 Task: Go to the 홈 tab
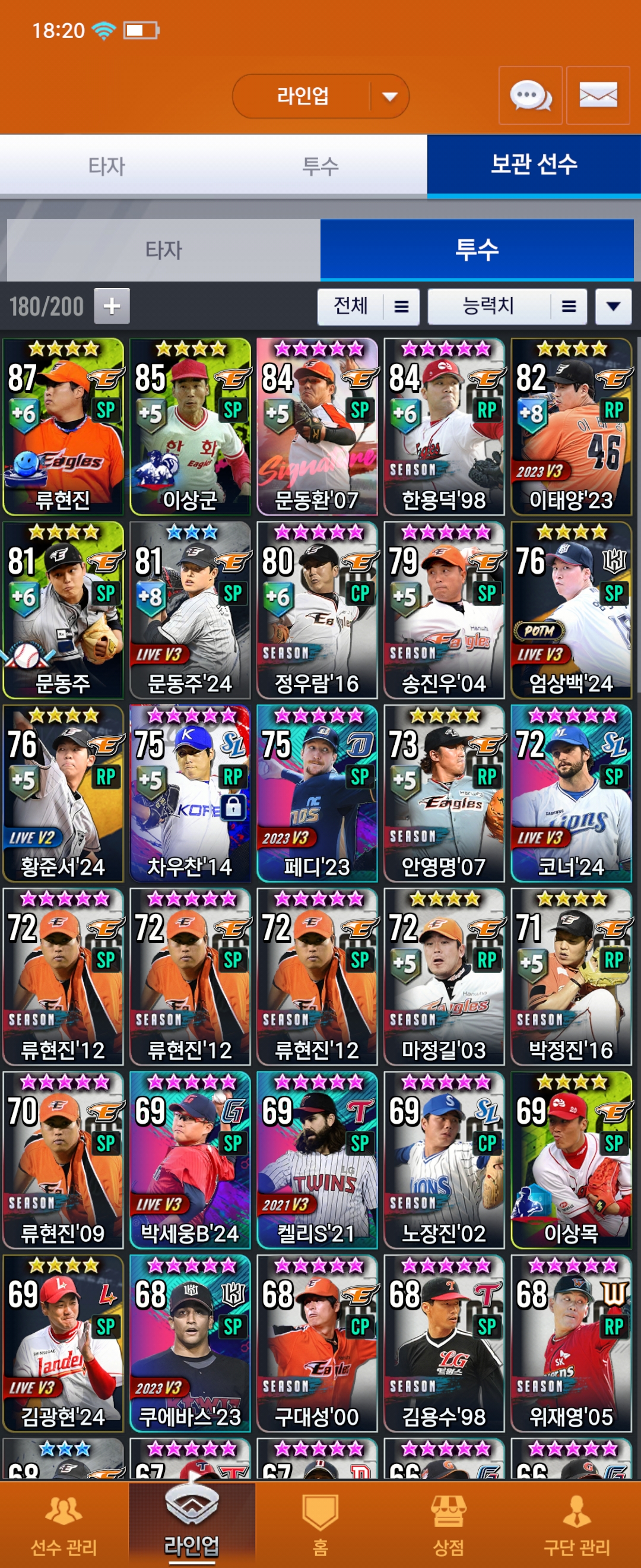tap(320, 1525)
